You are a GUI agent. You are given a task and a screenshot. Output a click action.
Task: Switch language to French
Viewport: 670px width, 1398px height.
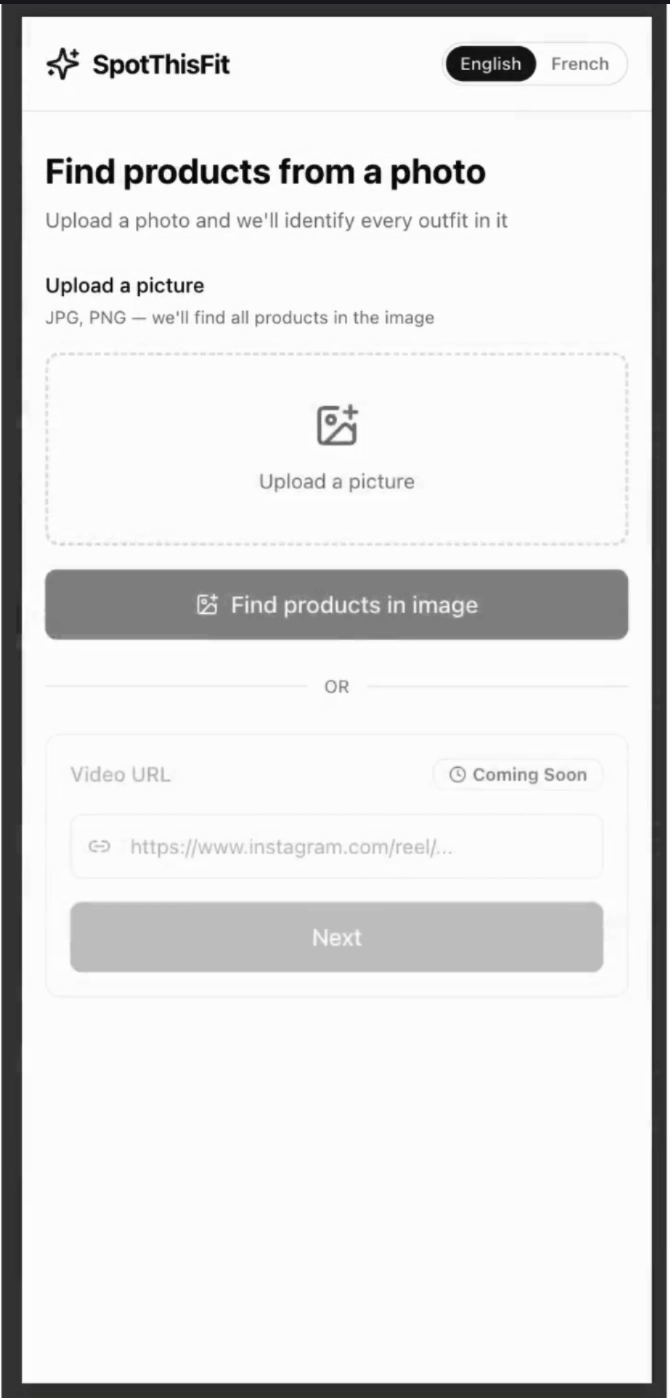point(580,64)
